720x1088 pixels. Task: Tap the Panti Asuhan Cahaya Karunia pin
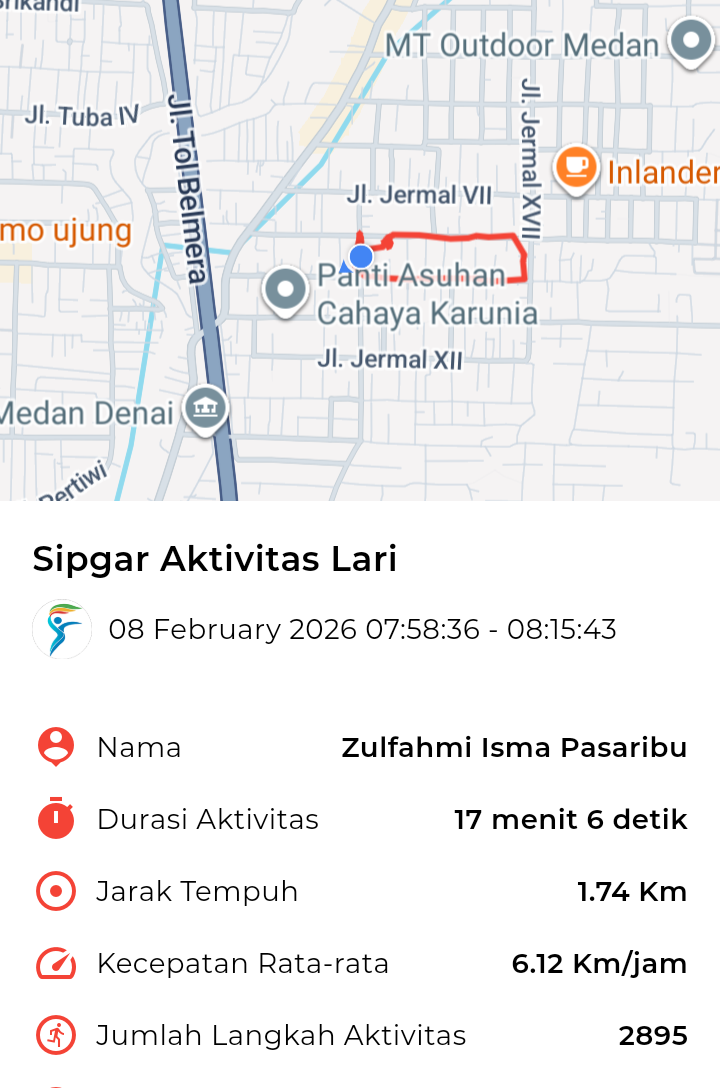[286, 290]
